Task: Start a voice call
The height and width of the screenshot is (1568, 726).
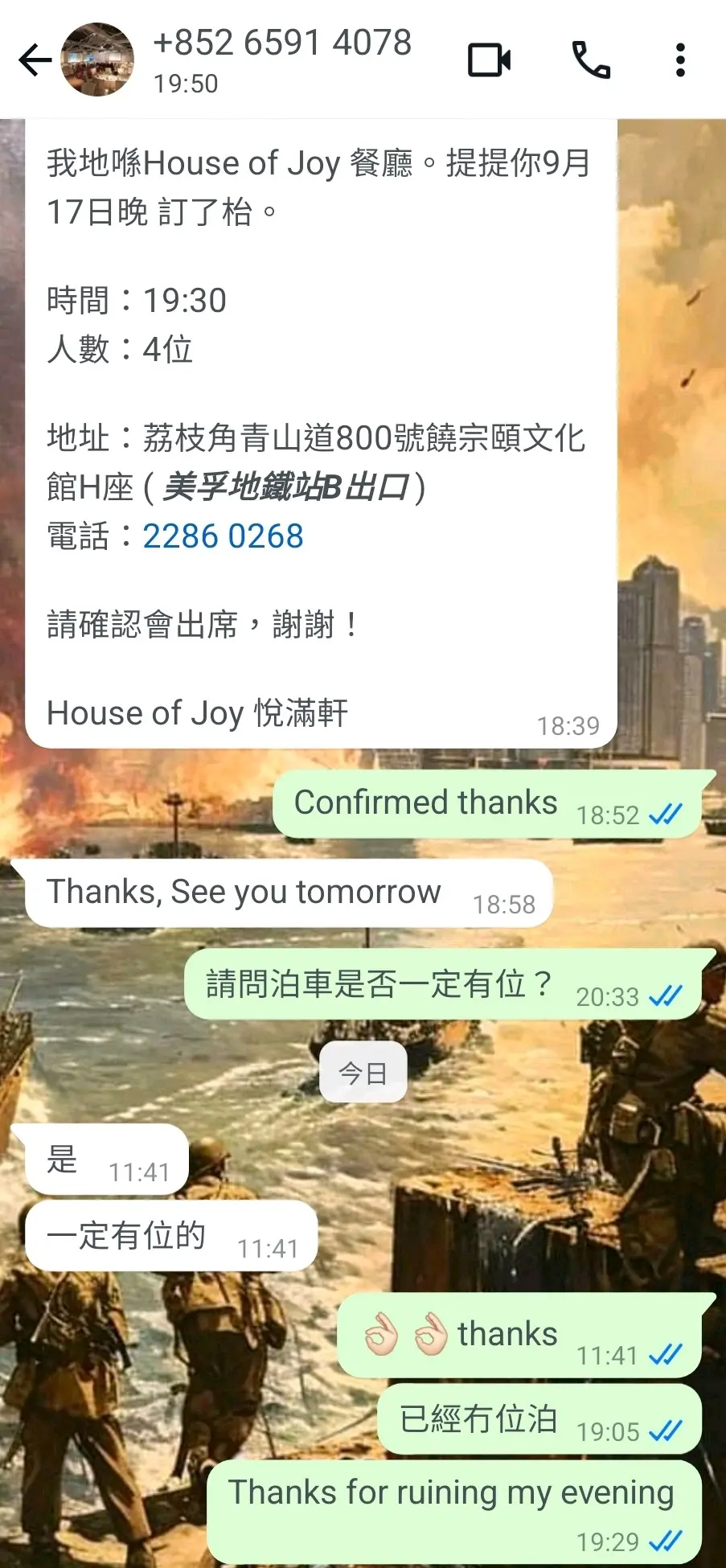Action: pos(591,60)
